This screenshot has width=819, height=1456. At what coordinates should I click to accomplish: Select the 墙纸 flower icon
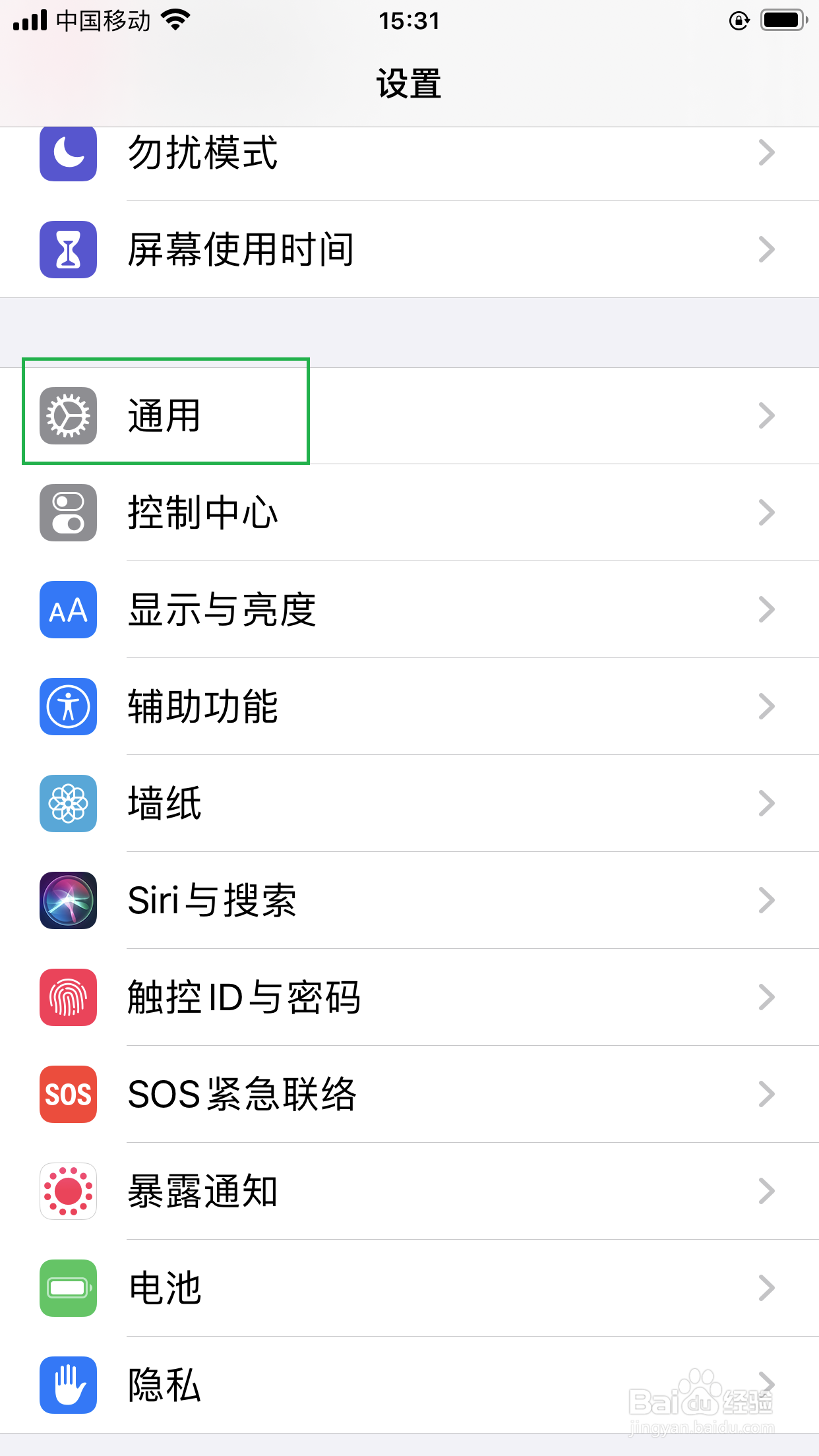coord(68,803)
